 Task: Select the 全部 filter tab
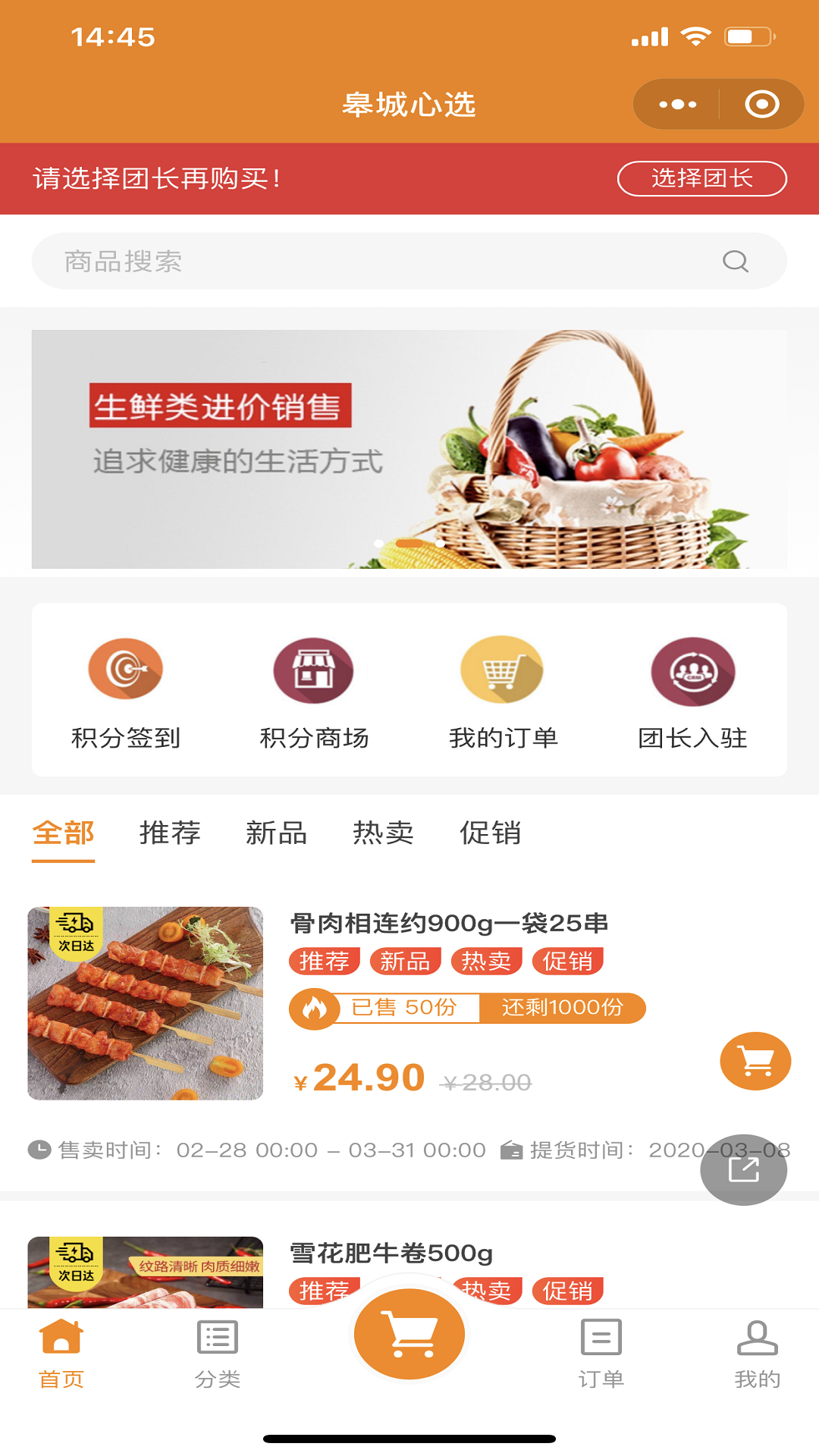coord(64,833)
